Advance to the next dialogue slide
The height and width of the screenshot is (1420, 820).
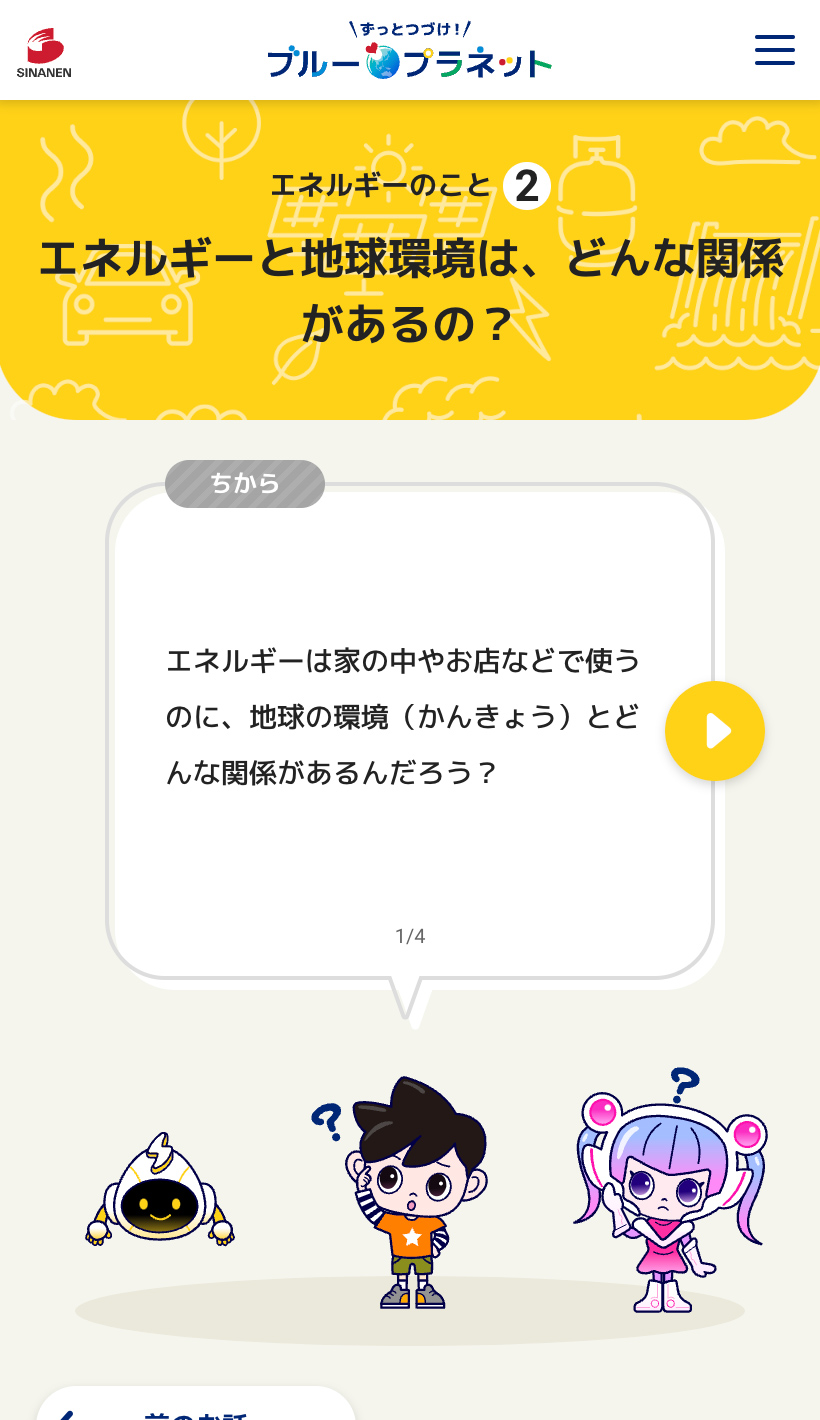[715, 731]
